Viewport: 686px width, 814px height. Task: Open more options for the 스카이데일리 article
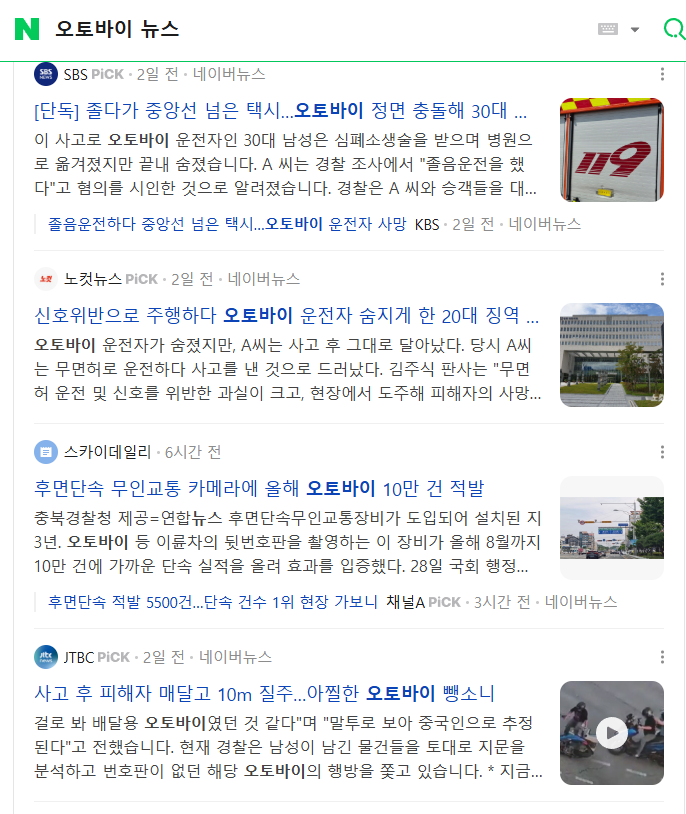click(662, 452)
